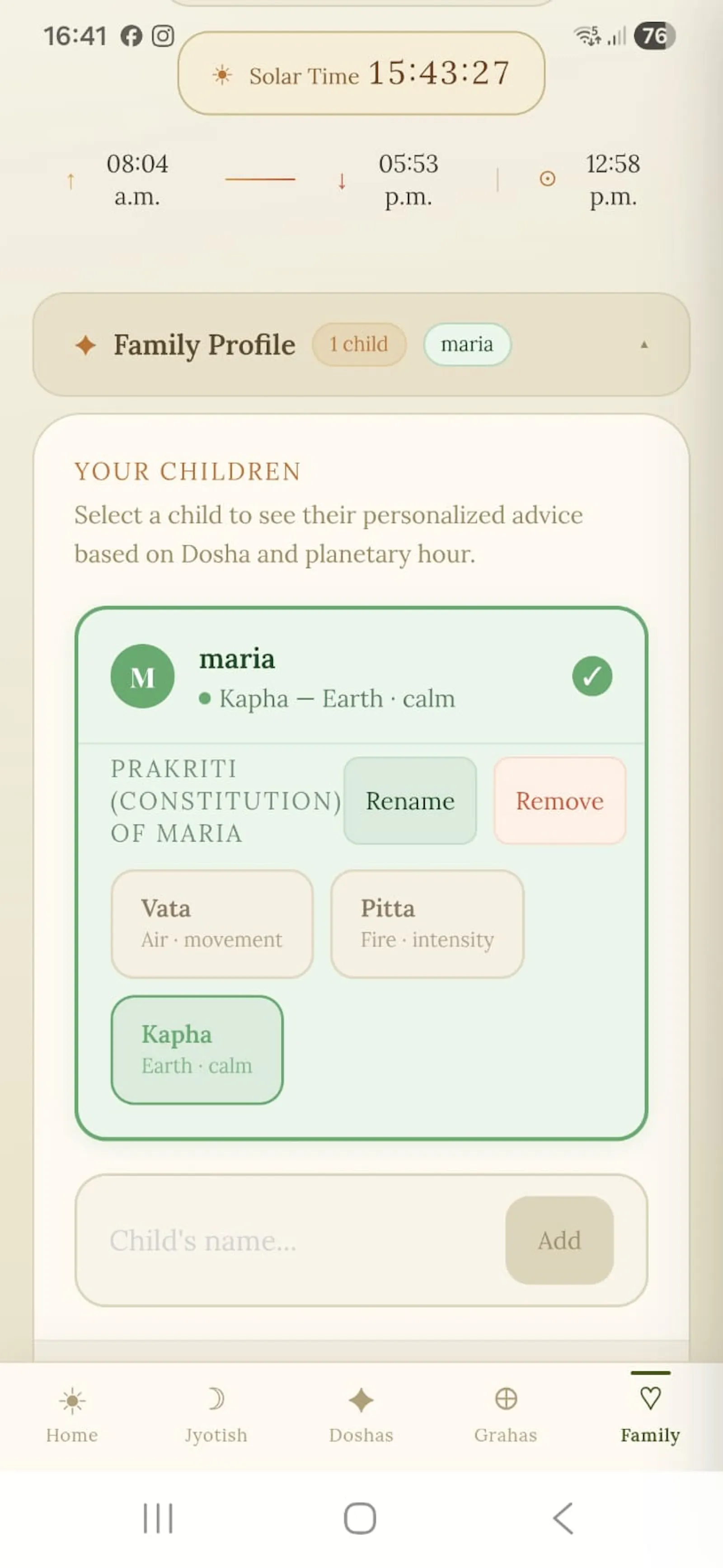Choose Vata as the constitution
Image resolution: width=723 pixels, height=1568 pixels.
(212, 923)
